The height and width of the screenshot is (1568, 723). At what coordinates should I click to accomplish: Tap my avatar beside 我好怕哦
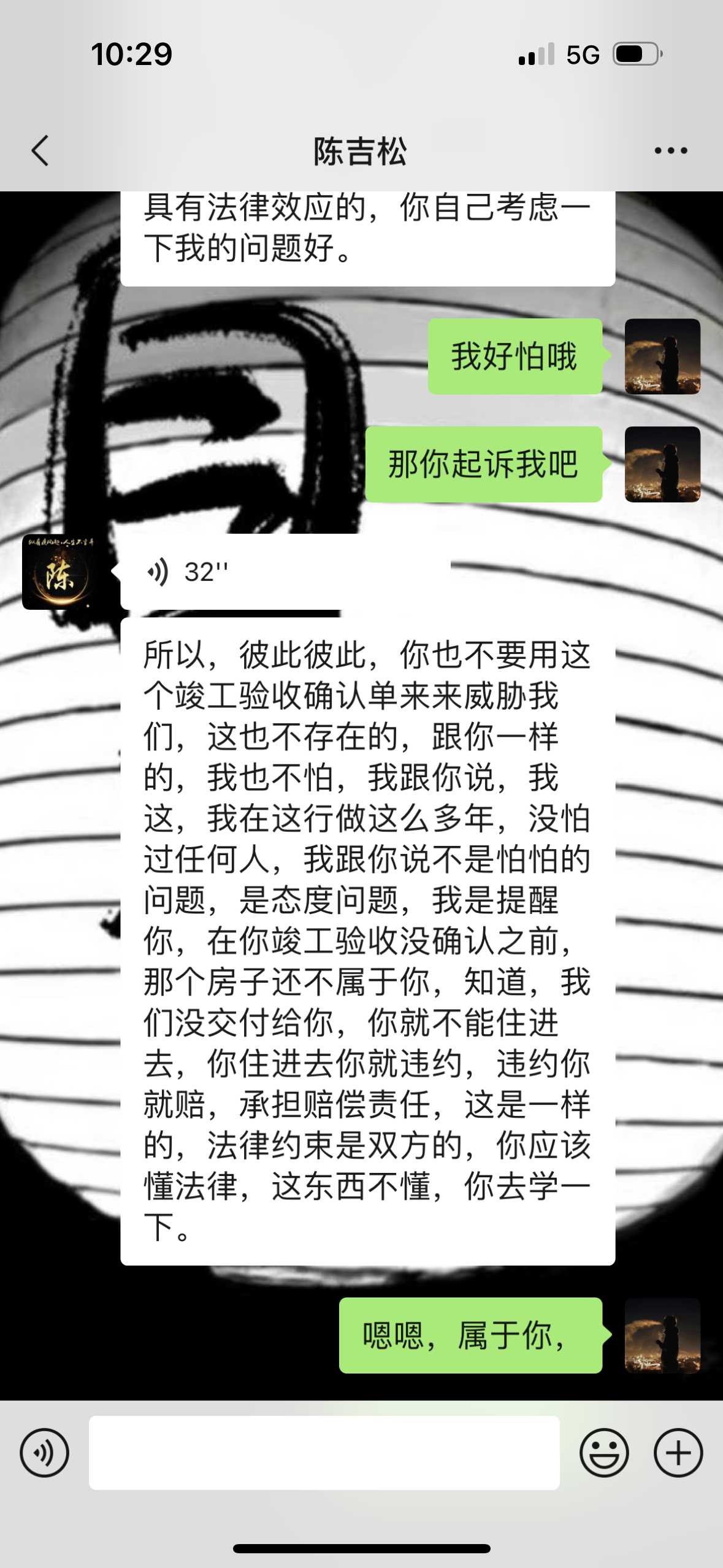coord(662,356)
